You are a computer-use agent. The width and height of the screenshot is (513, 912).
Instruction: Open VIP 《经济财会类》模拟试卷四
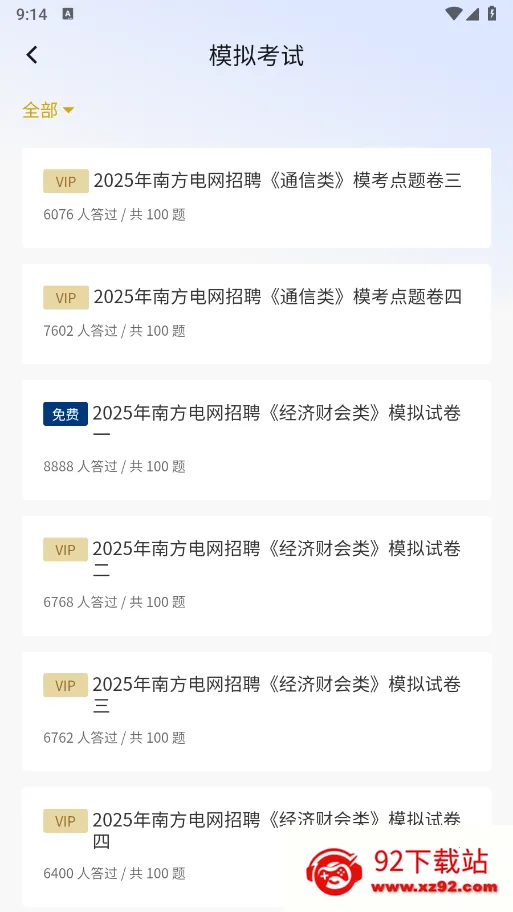pyautogui.click(x=256, y=846)
